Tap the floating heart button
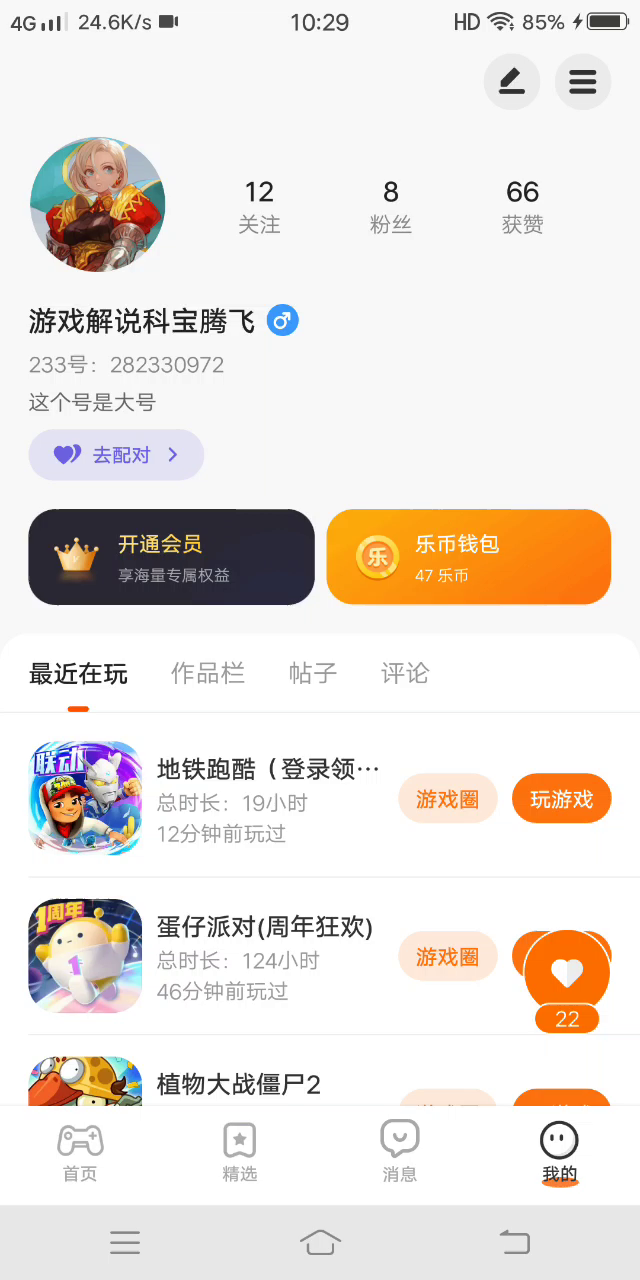640x1280 pixels. pyautogui.click(x=567, y=973)
